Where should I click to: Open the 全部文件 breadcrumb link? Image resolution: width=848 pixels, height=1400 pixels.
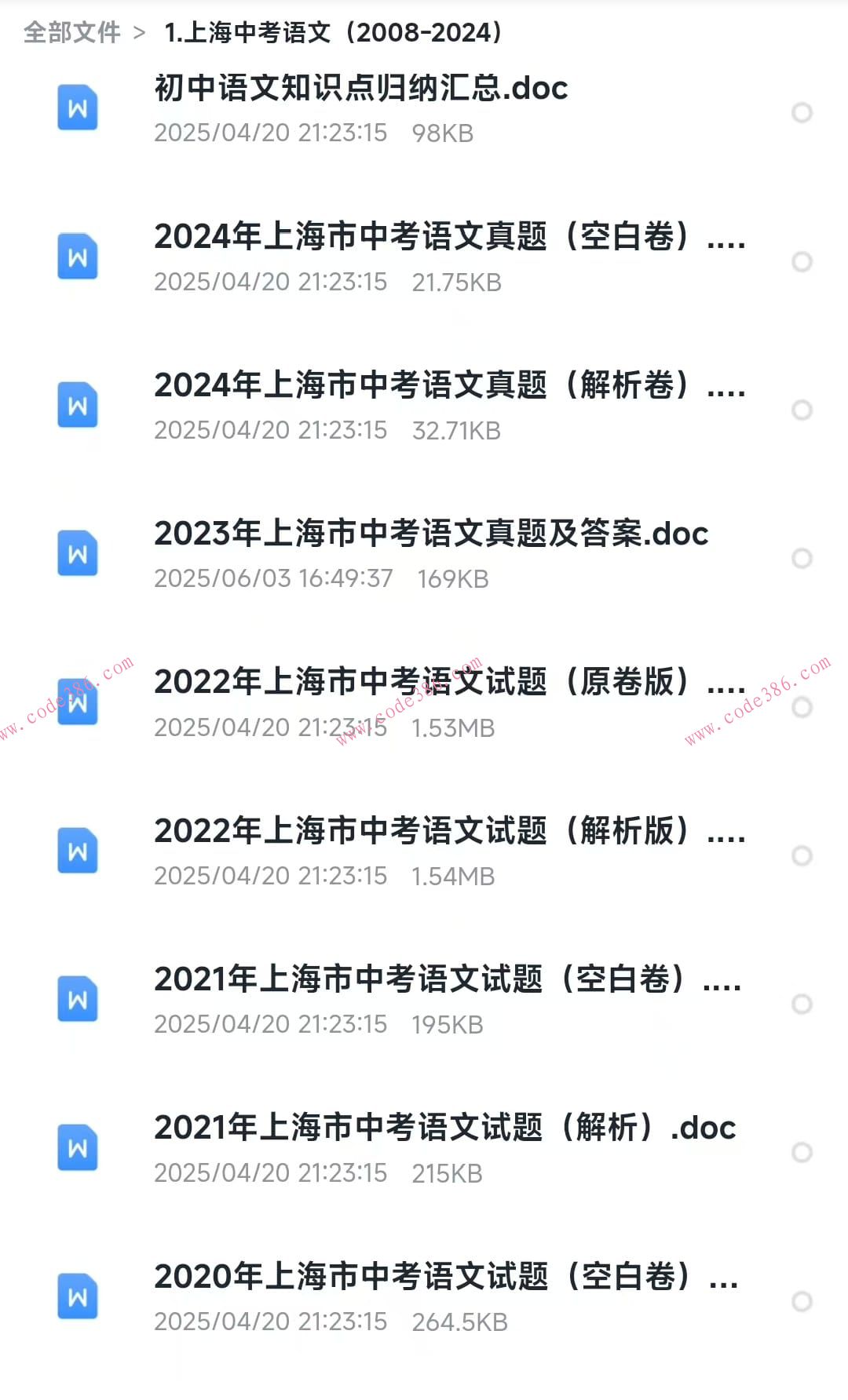pos(73,31)
